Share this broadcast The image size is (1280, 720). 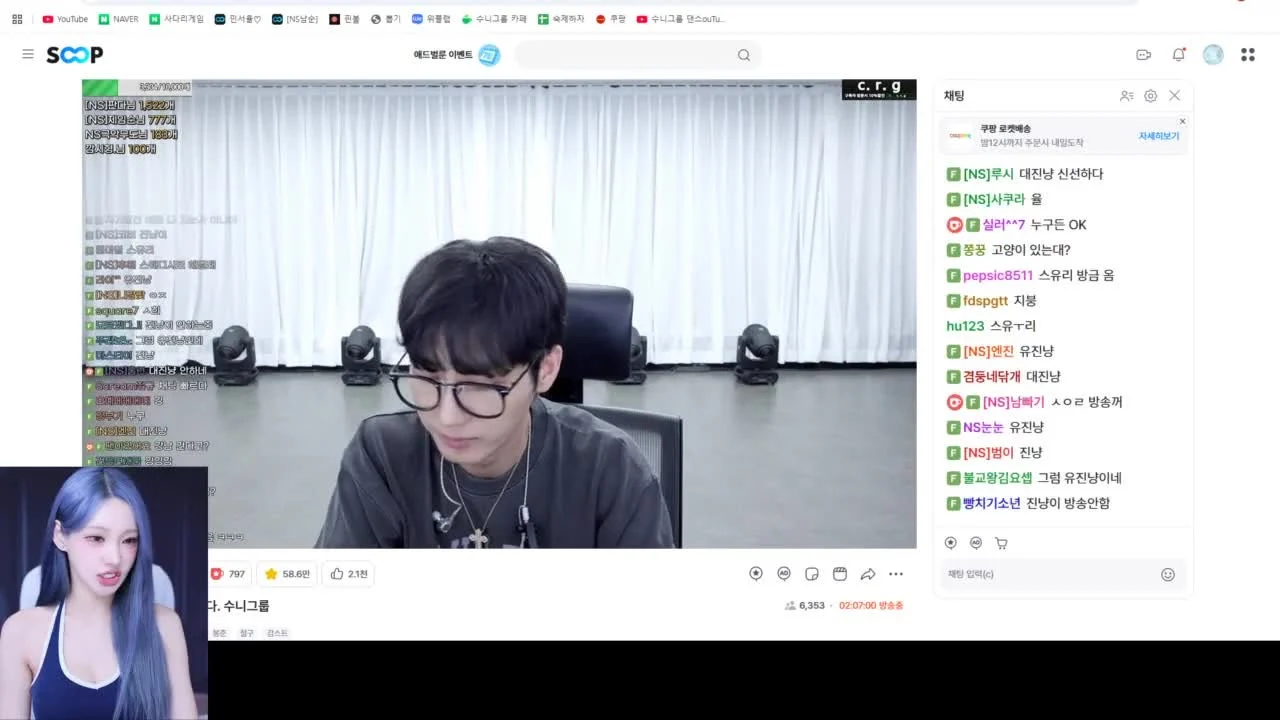pos(868,574)
